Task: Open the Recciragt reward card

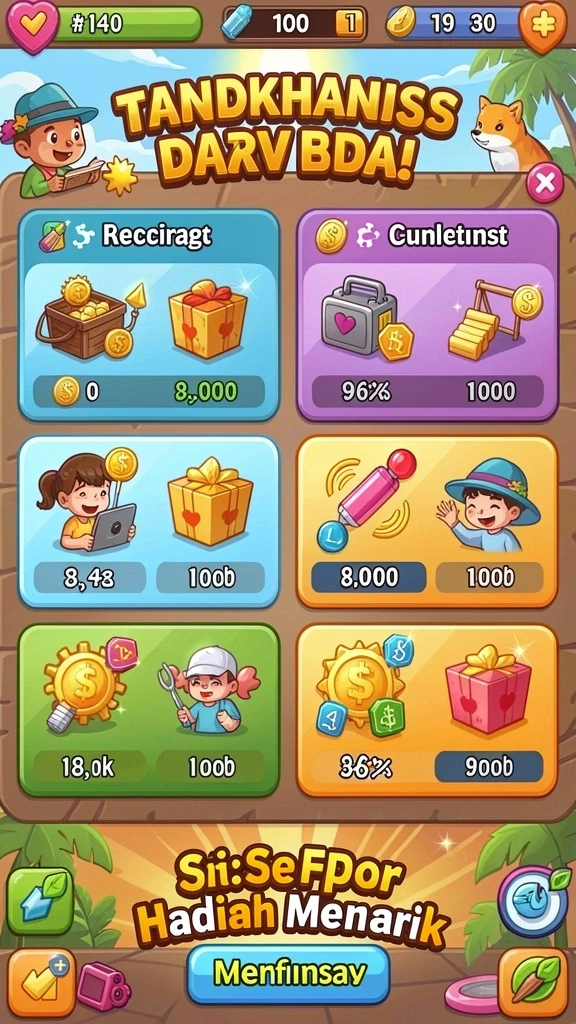Action: [150, 315]
